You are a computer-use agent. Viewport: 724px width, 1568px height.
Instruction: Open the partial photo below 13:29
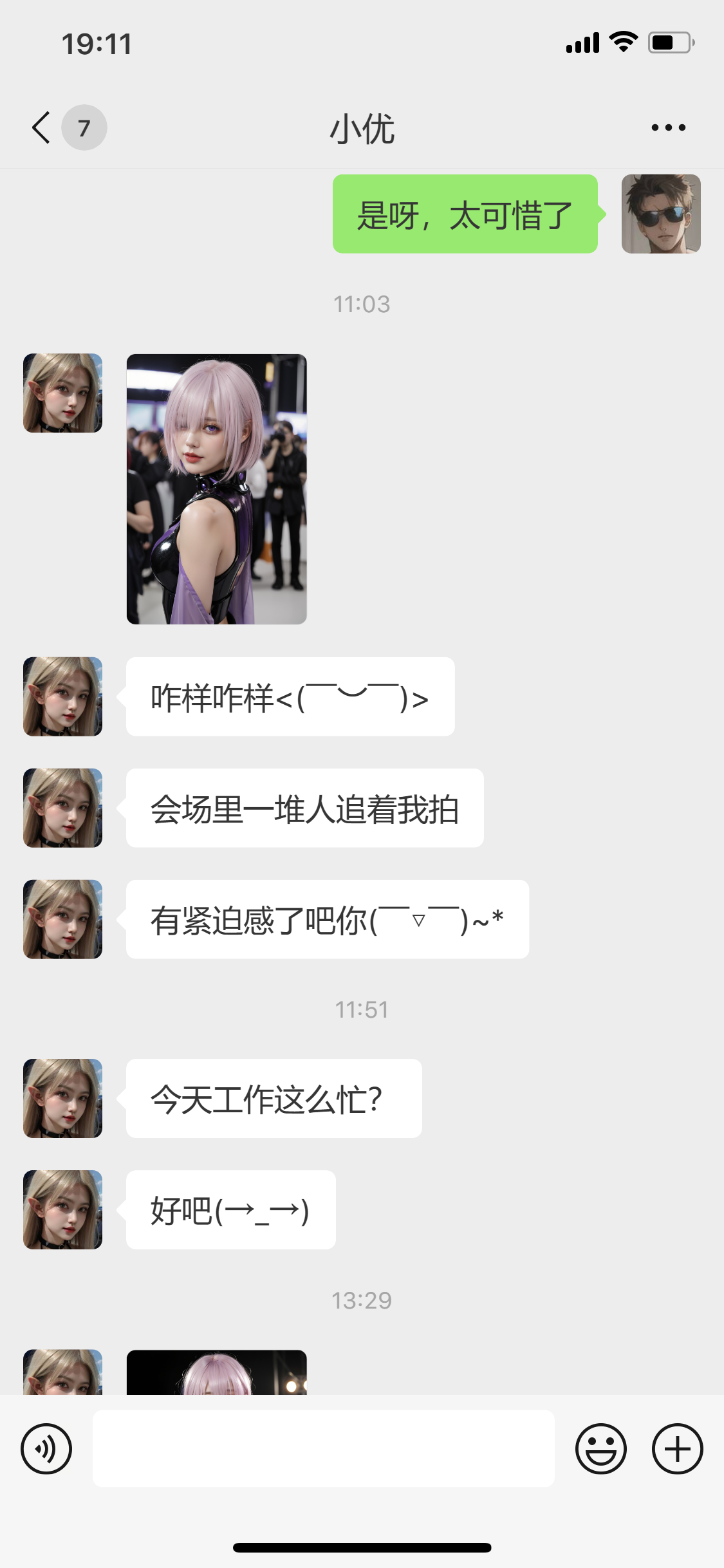point(216,1372)
